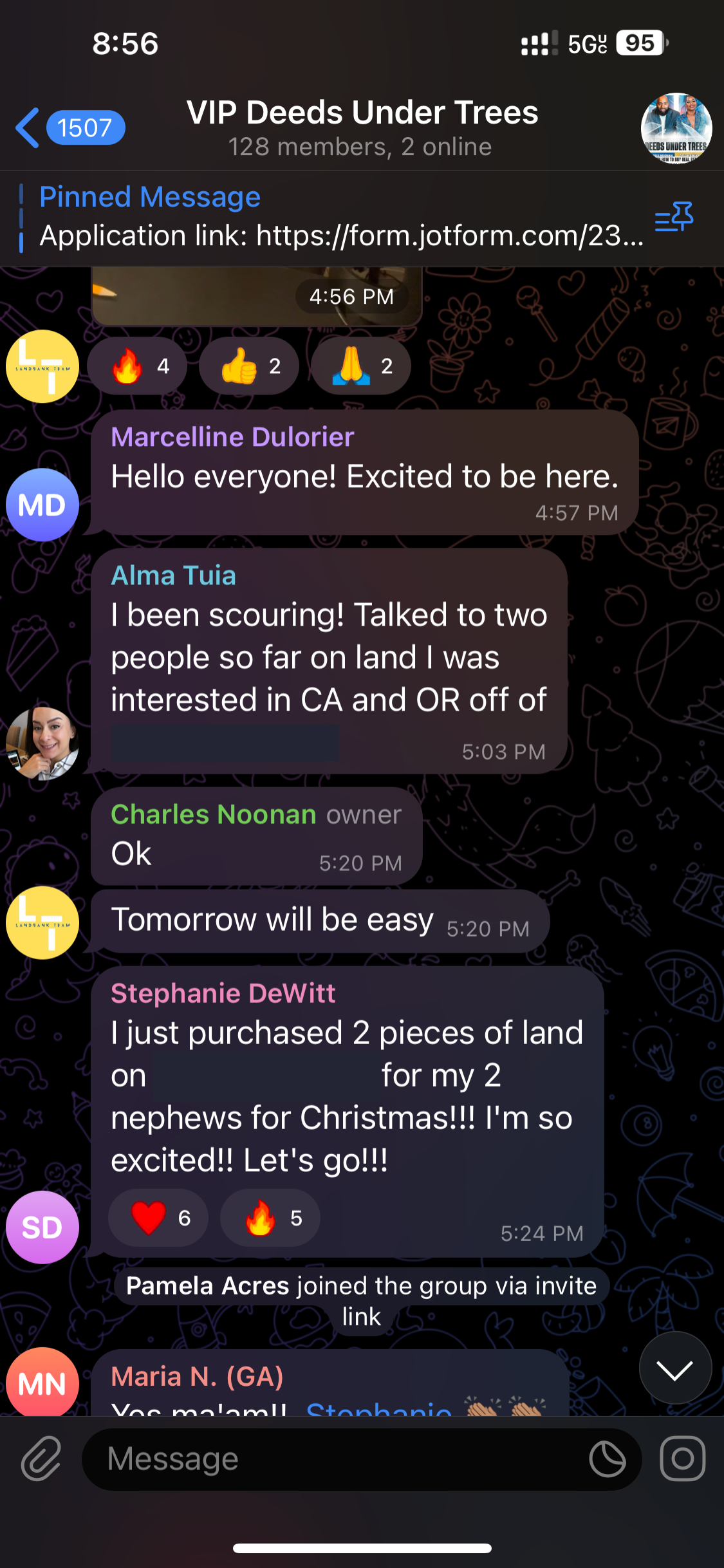Open the group profile picture
724x1568 pixels.
[676, 128]
